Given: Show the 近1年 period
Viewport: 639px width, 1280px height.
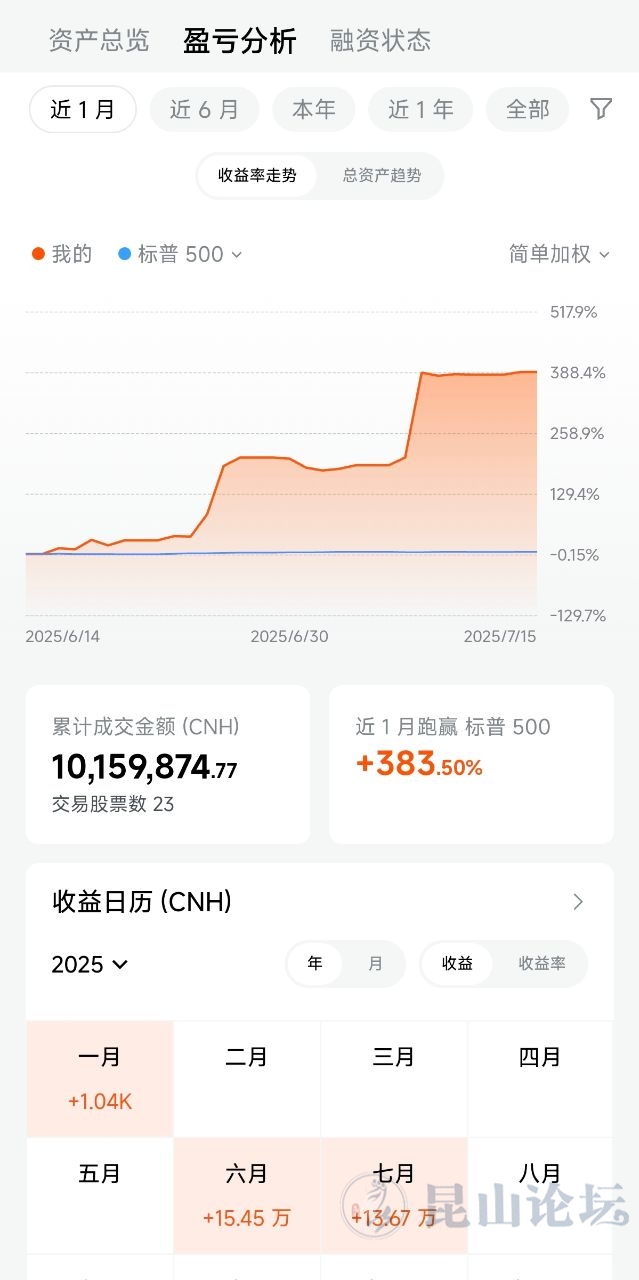Looking at the screenshot, I should (x=421, y=109).
